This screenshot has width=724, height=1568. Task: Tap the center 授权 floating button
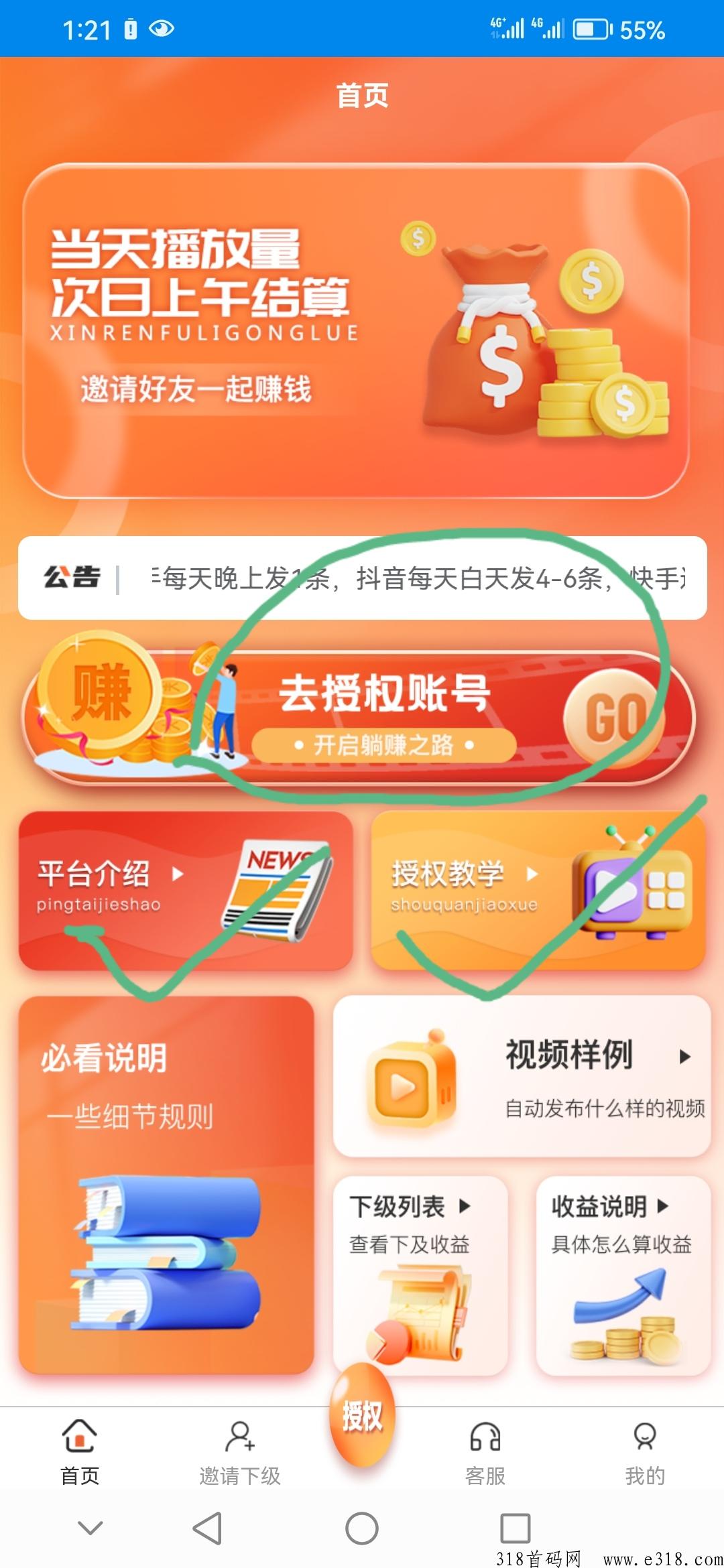[362, 1415]
